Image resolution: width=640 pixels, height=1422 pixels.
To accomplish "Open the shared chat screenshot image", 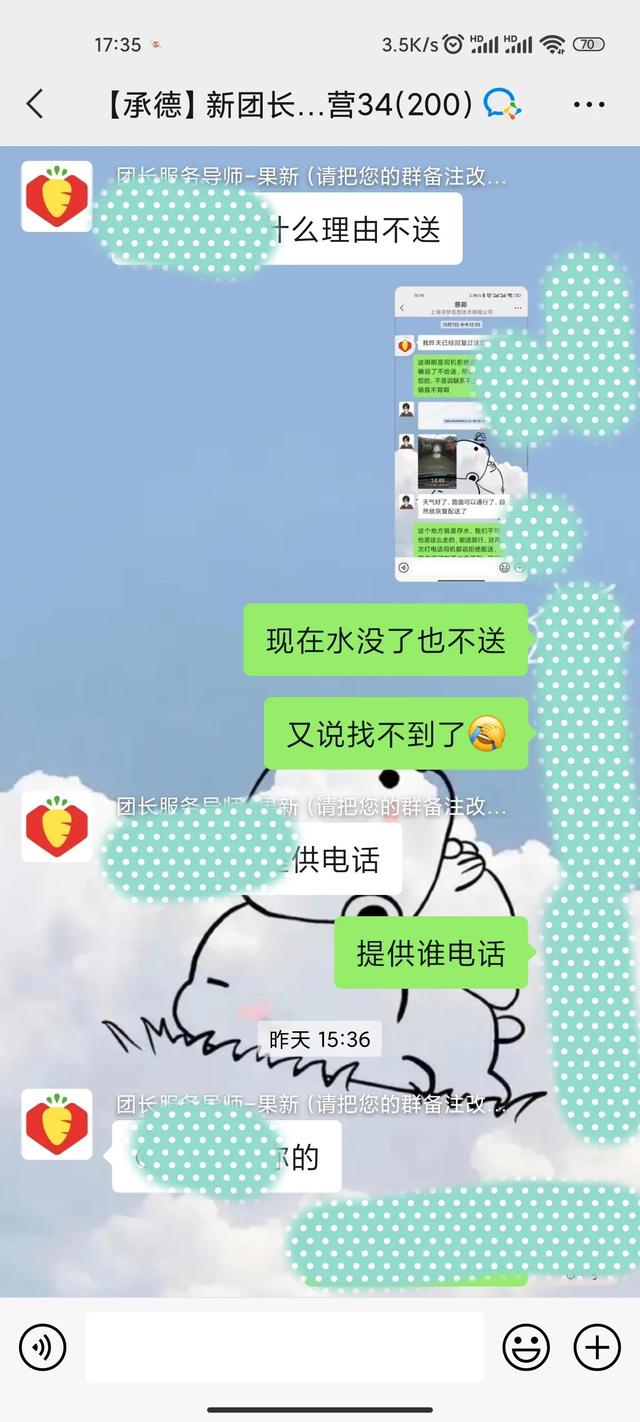I will click(x=461, y=433).
